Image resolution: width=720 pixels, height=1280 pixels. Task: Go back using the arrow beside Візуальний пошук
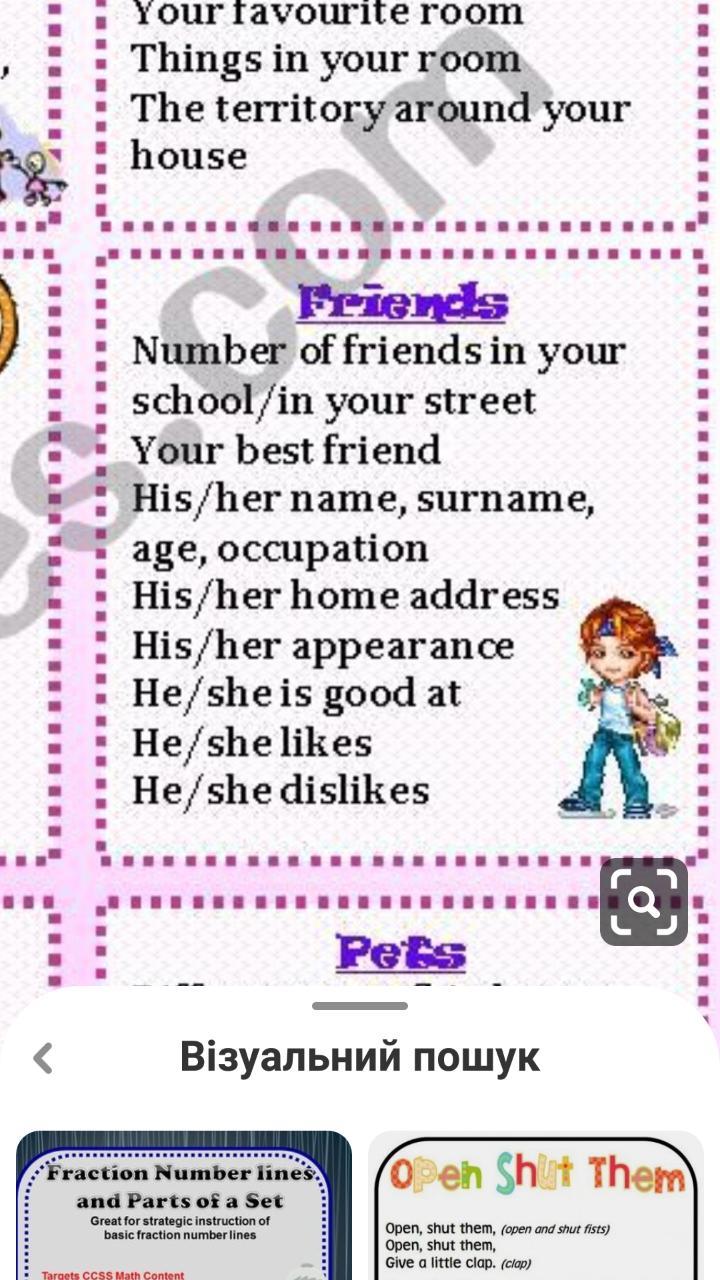(43, 1058)
